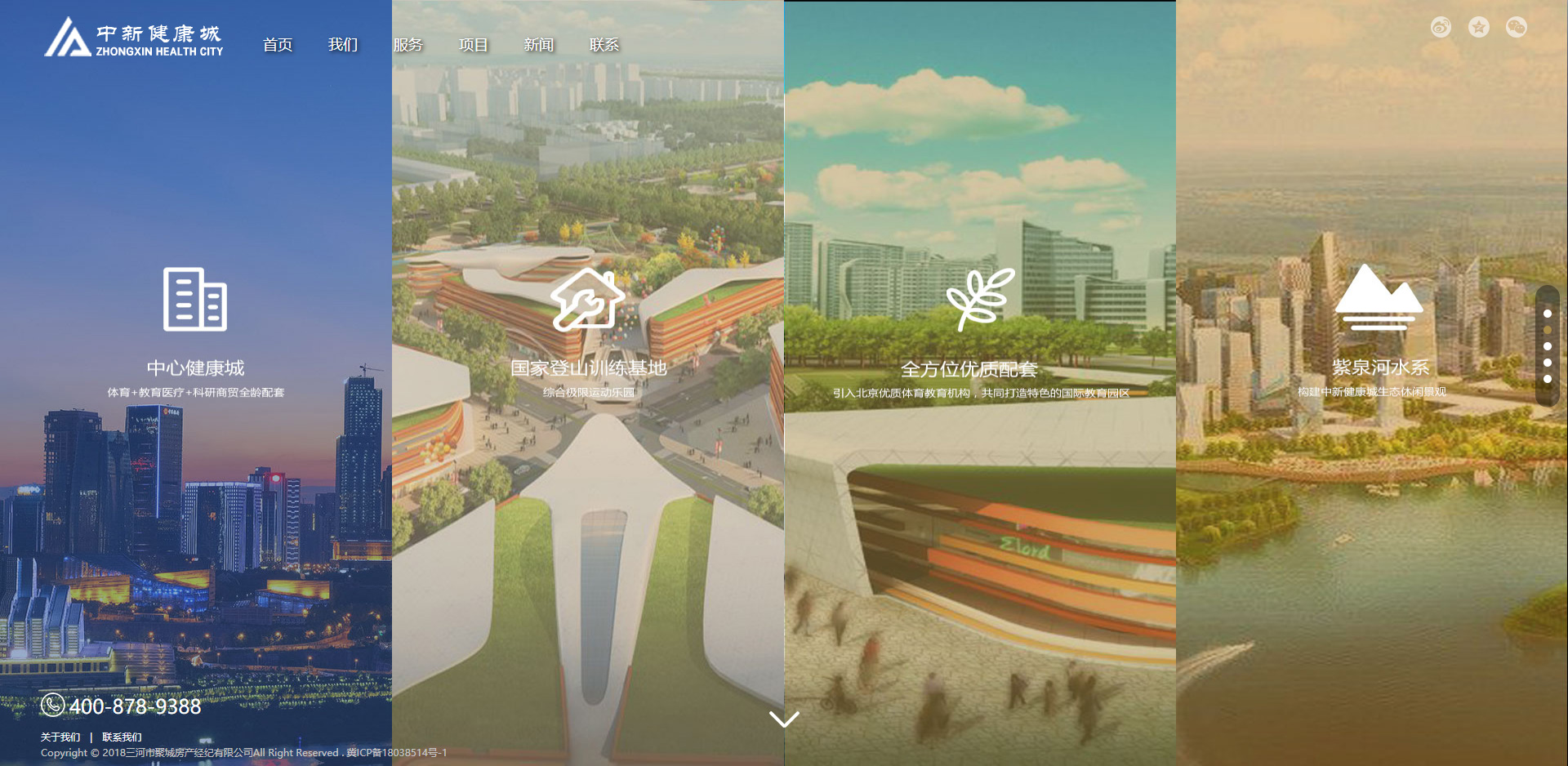Open the 国家登山训练基地 panel
1568x766 pixels.
tap(588, 367)
